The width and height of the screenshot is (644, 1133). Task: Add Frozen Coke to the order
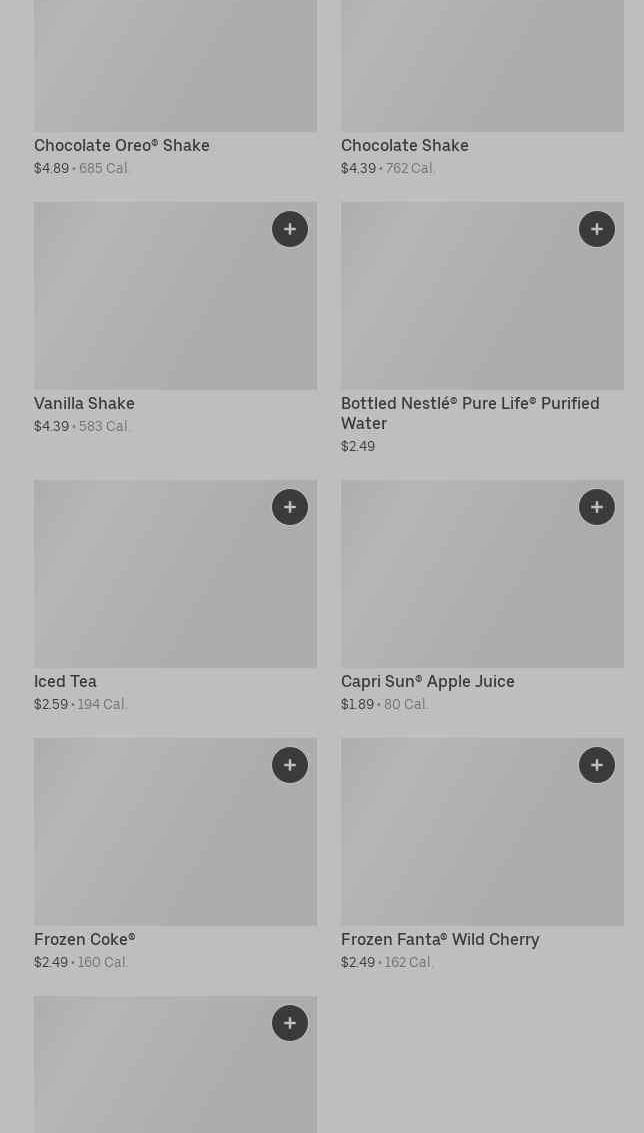click(290, 765)
